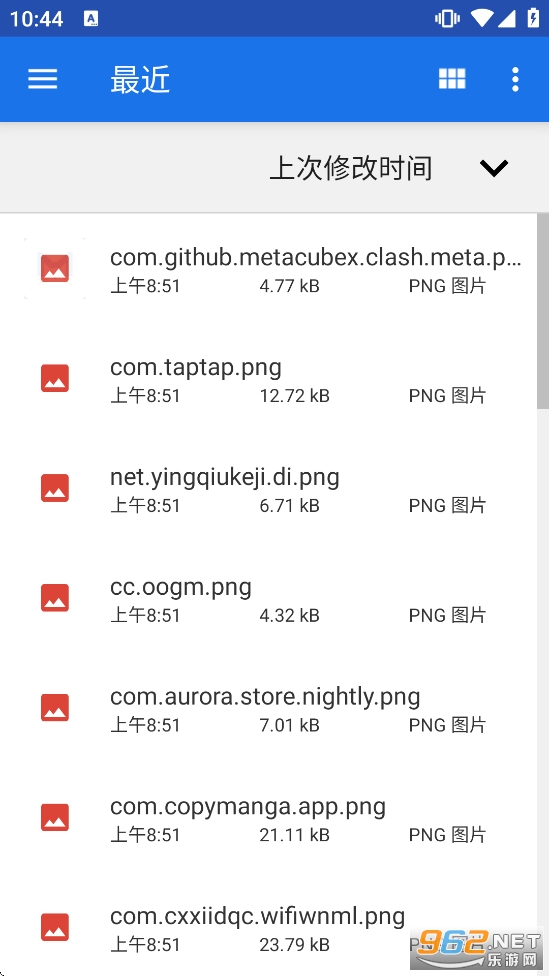549x976 pixels.
Task: Open com.copymanga.app.png file
Action: pyautogui.click(x=268, y=817)
